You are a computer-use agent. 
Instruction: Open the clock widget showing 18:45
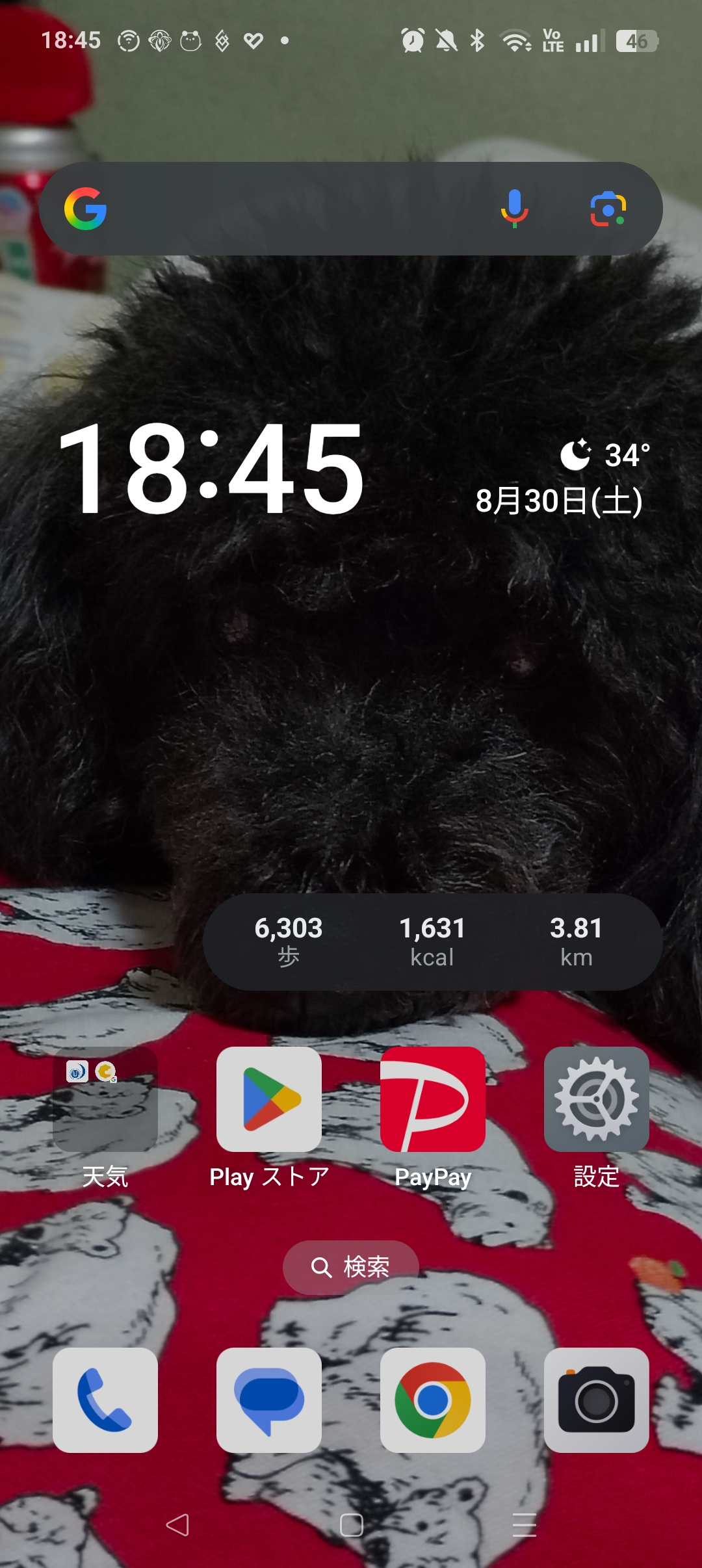coord(211,468)
